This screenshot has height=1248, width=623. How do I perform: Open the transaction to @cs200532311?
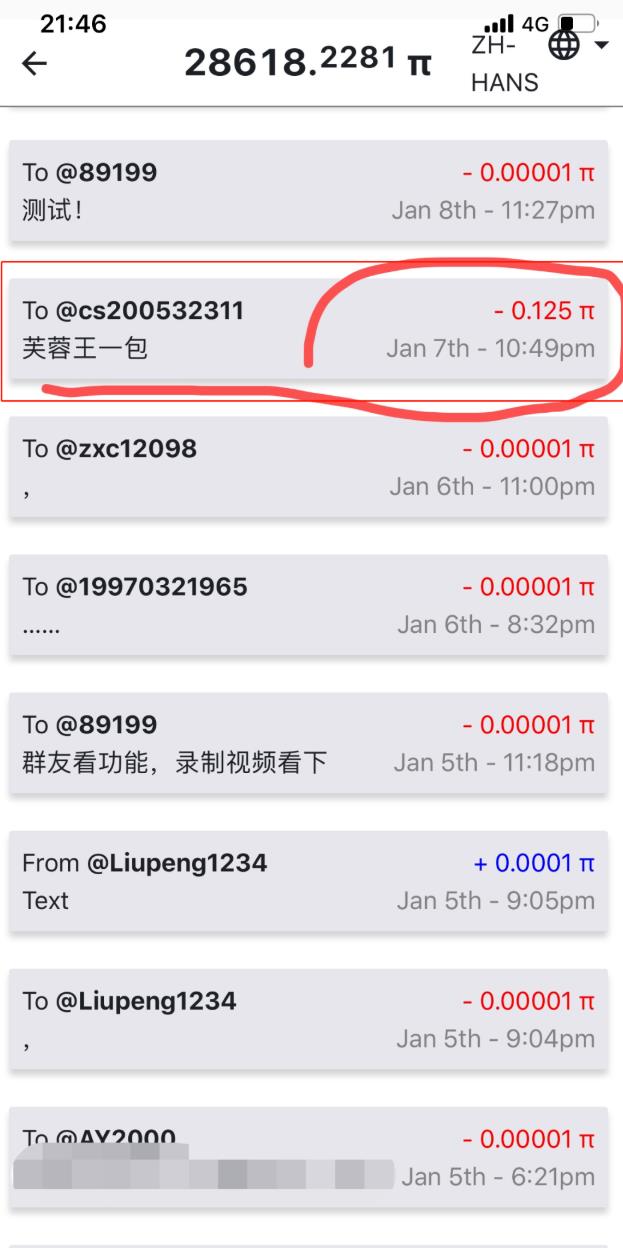308,329
